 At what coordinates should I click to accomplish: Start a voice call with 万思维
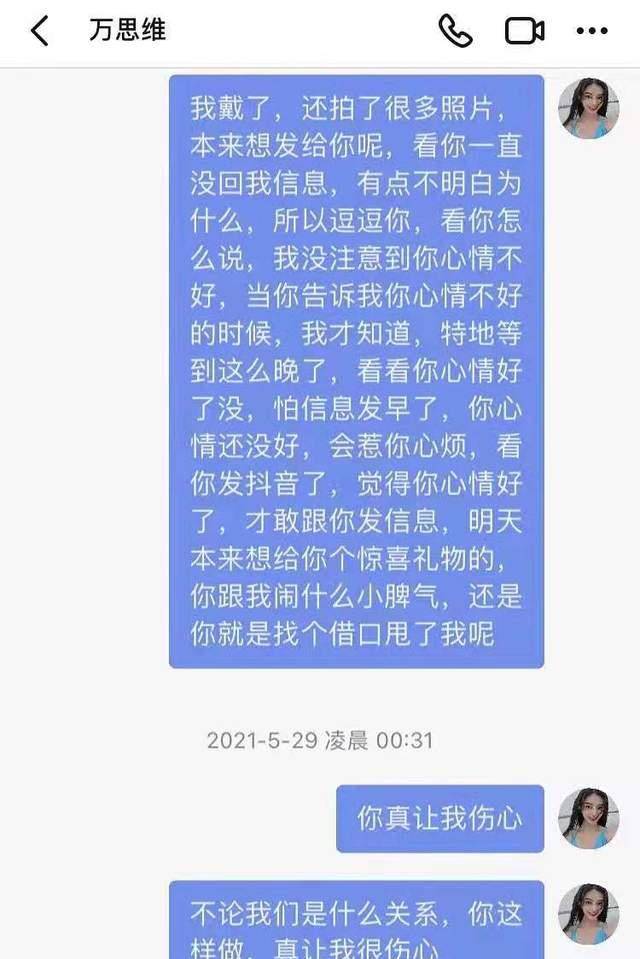455,31
